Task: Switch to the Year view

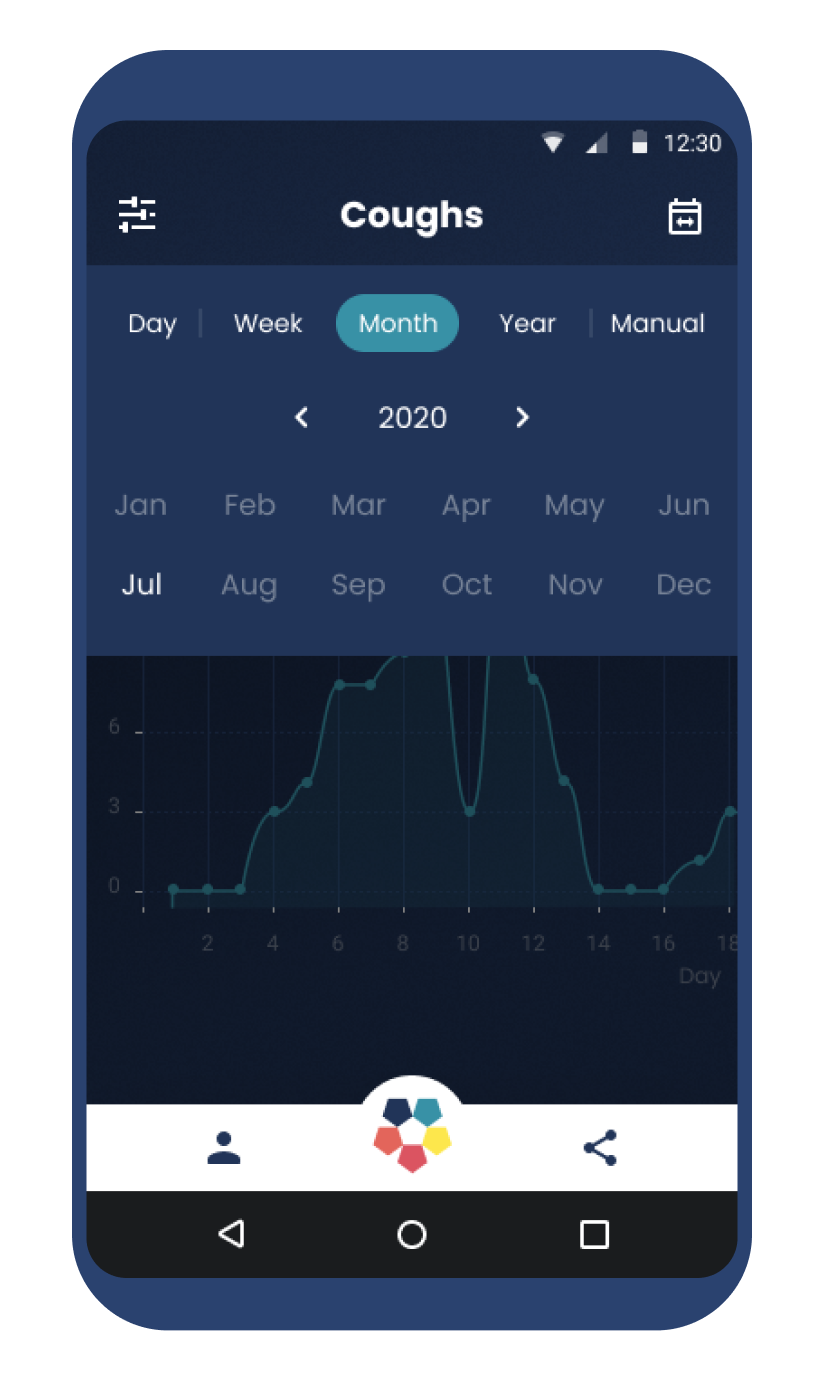Action: click(x=527, y=324)
